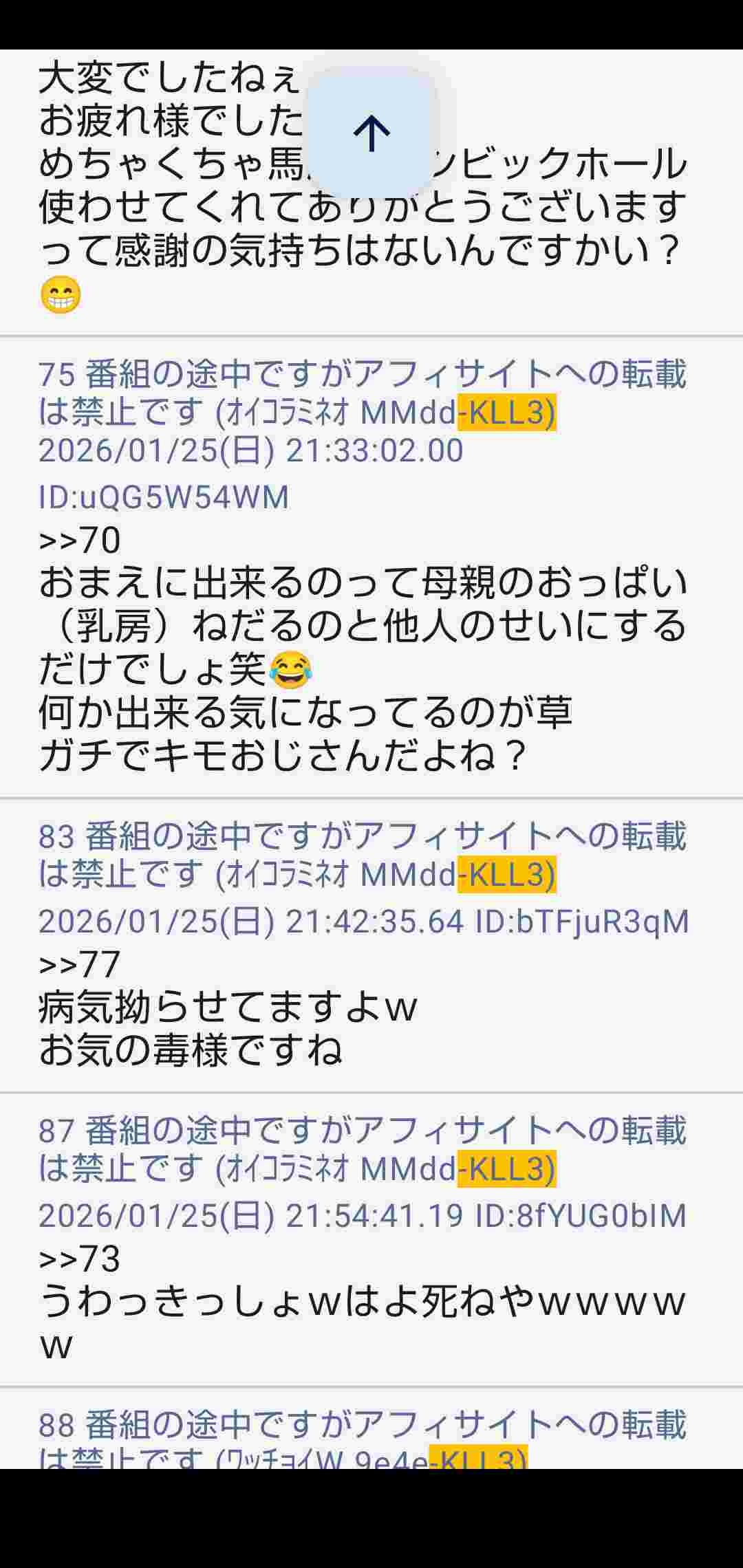Select the ID 8fYUG0bIM link

(x=581, y=1216)
